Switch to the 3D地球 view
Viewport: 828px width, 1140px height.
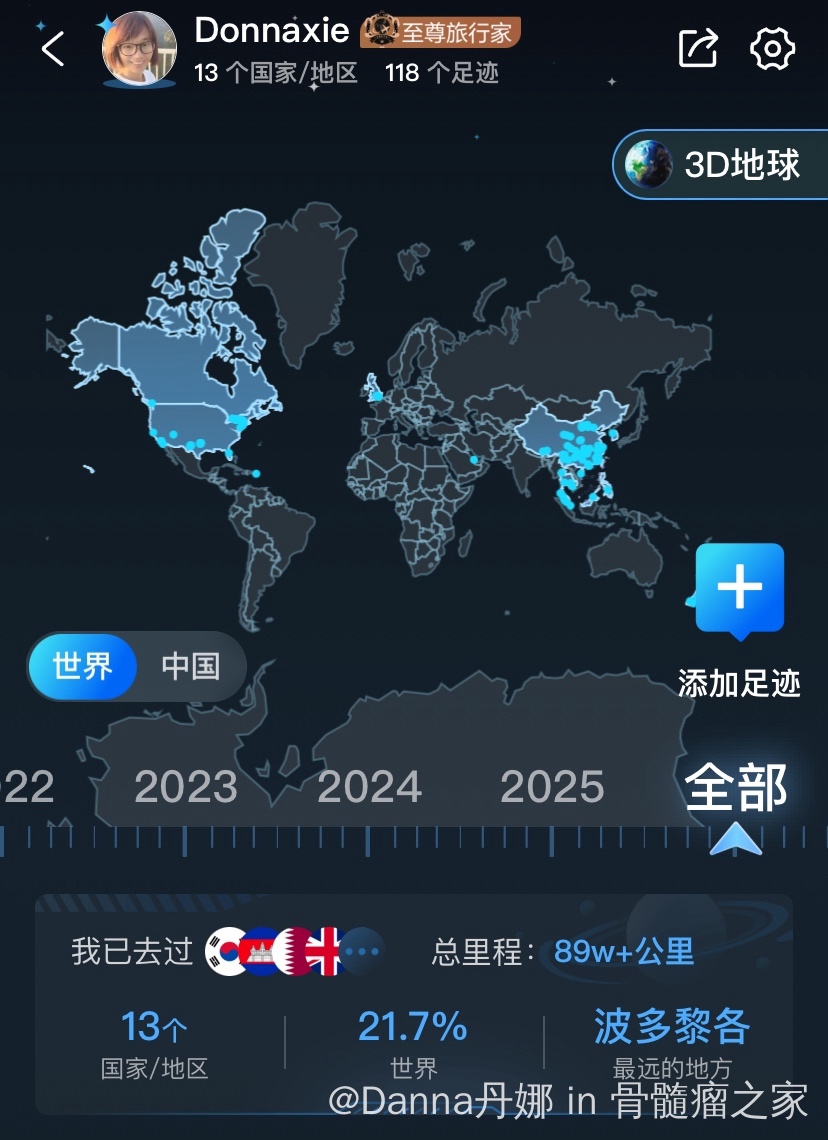tap(722, 165)
